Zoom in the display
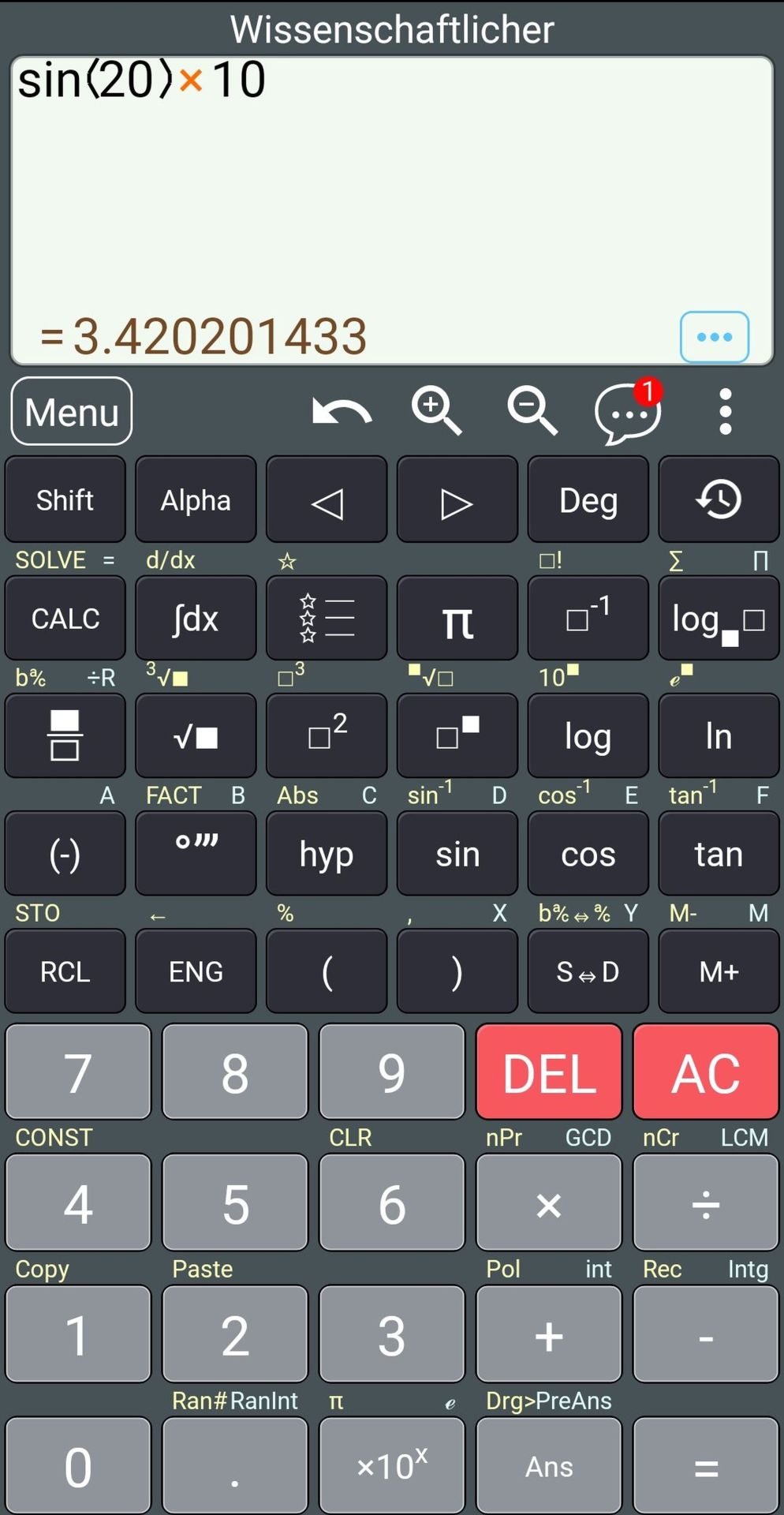 tap(436, 411)
